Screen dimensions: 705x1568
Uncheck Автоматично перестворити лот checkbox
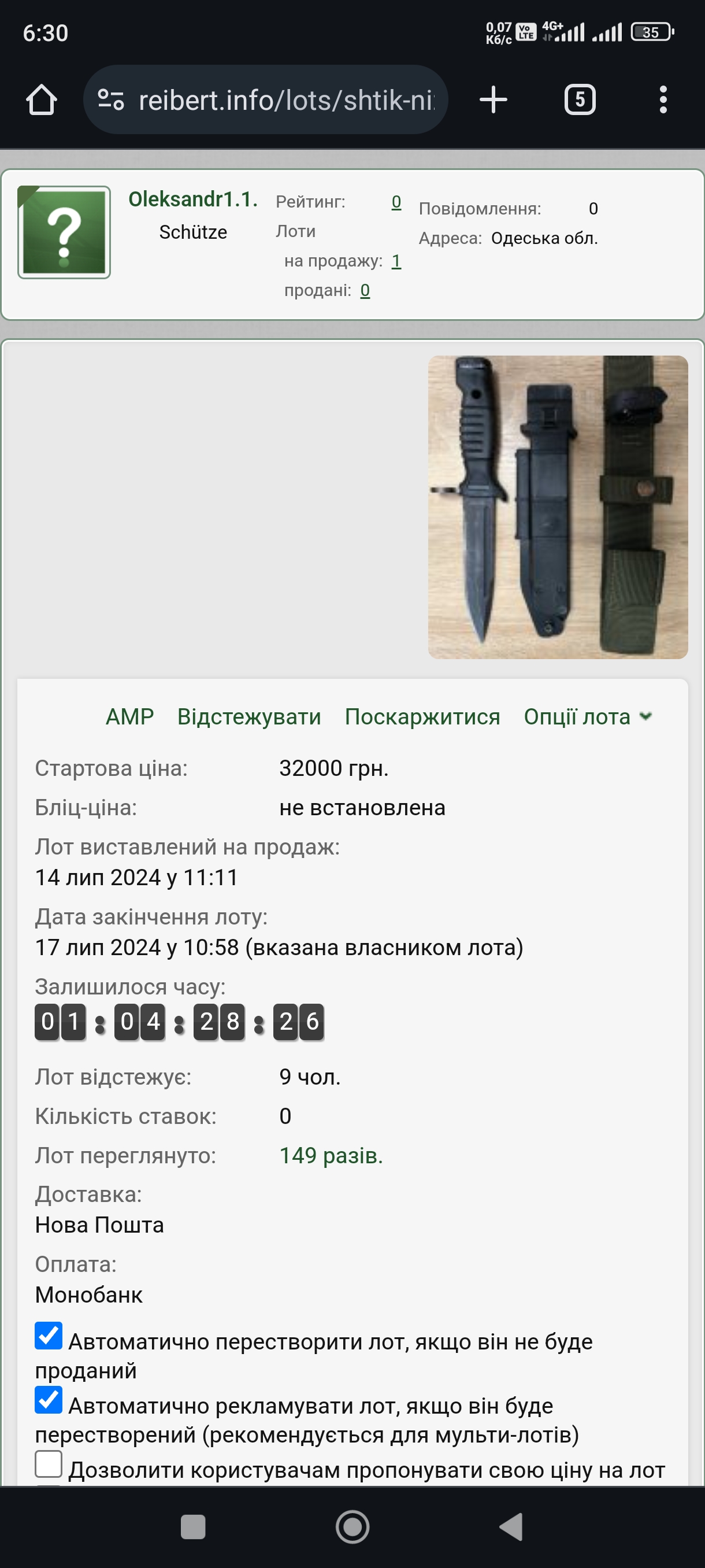click(49, 1336)
